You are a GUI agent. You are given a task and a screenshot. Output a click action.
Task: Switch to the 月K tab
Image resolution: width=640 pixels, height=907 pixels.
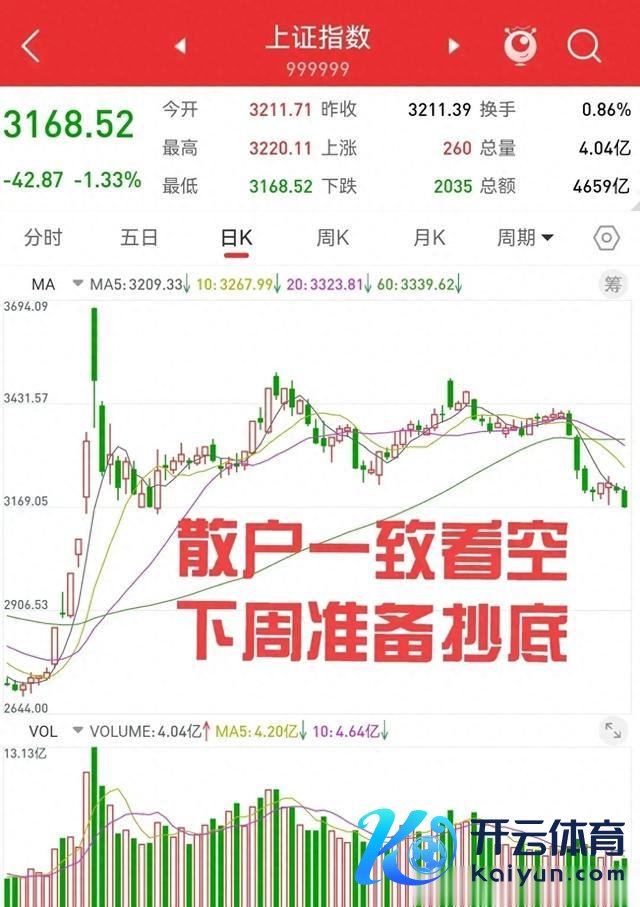(429, 237)
